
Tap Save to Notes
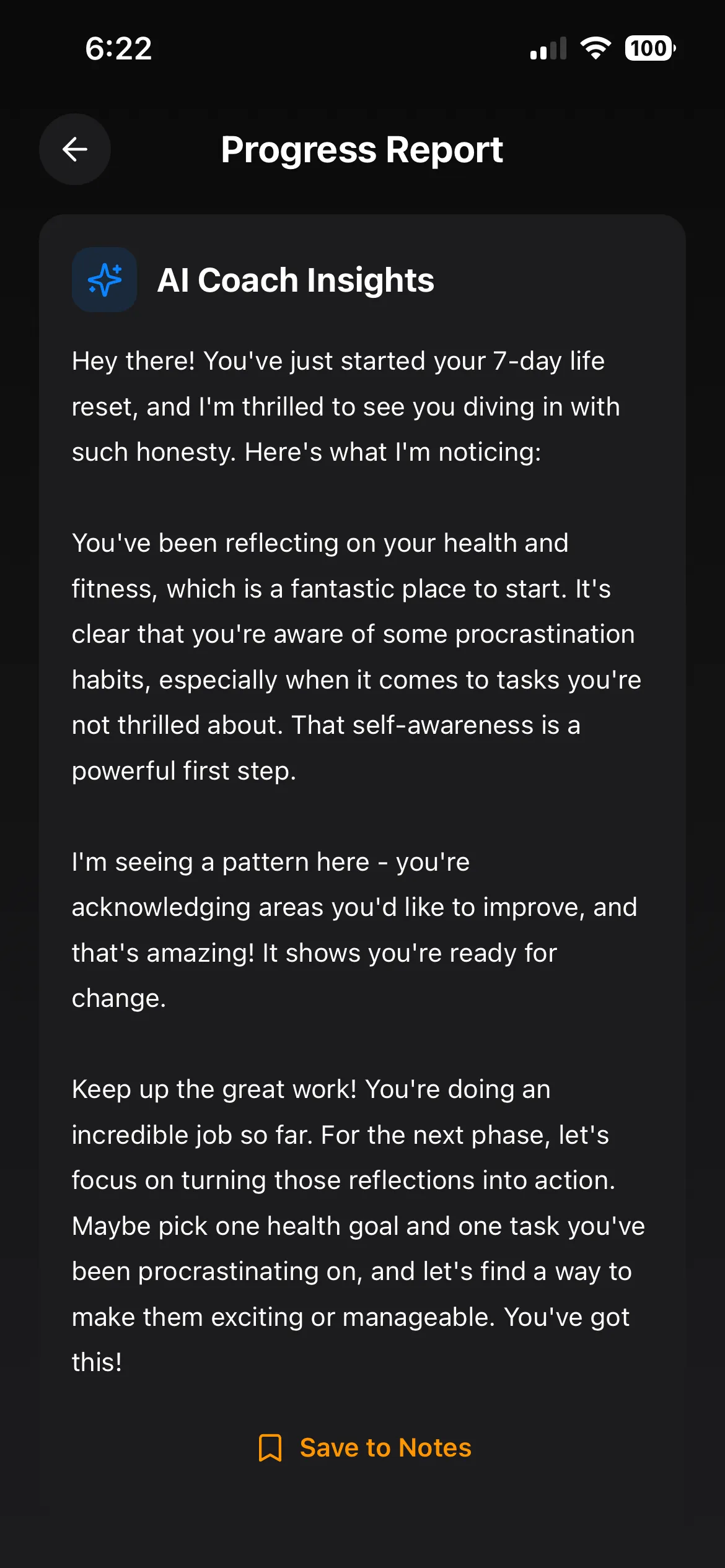tap(385, 1447)
